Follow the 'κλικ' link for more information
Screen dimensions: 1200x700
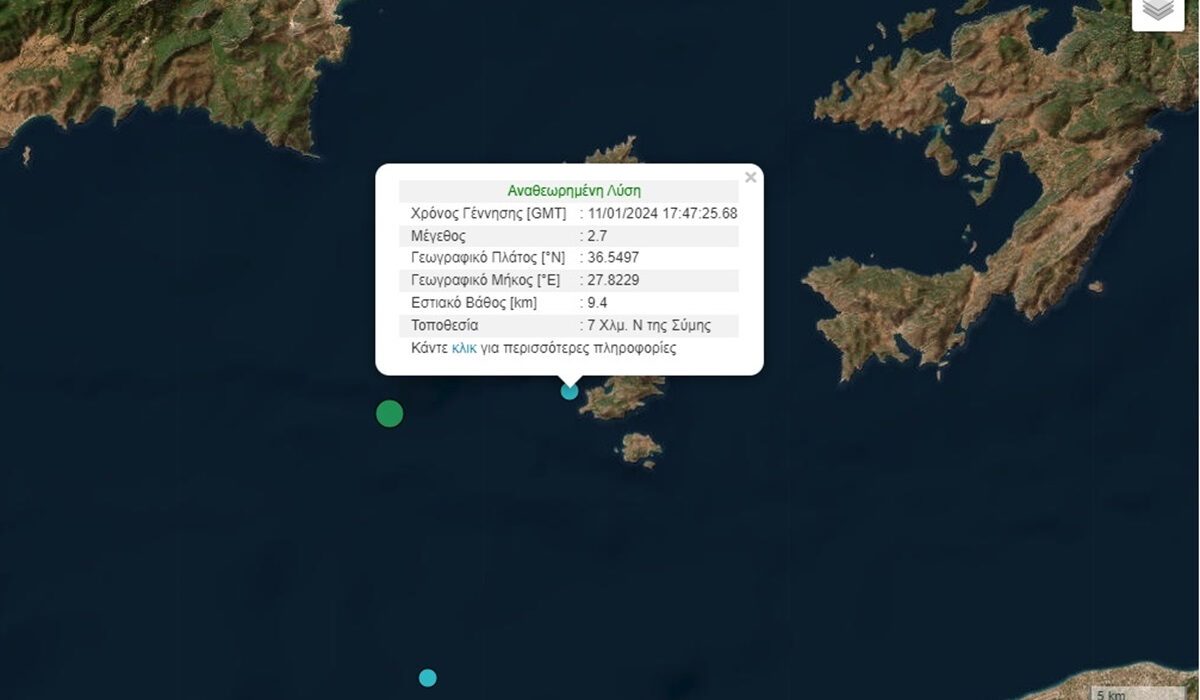(x=464, y=349)
